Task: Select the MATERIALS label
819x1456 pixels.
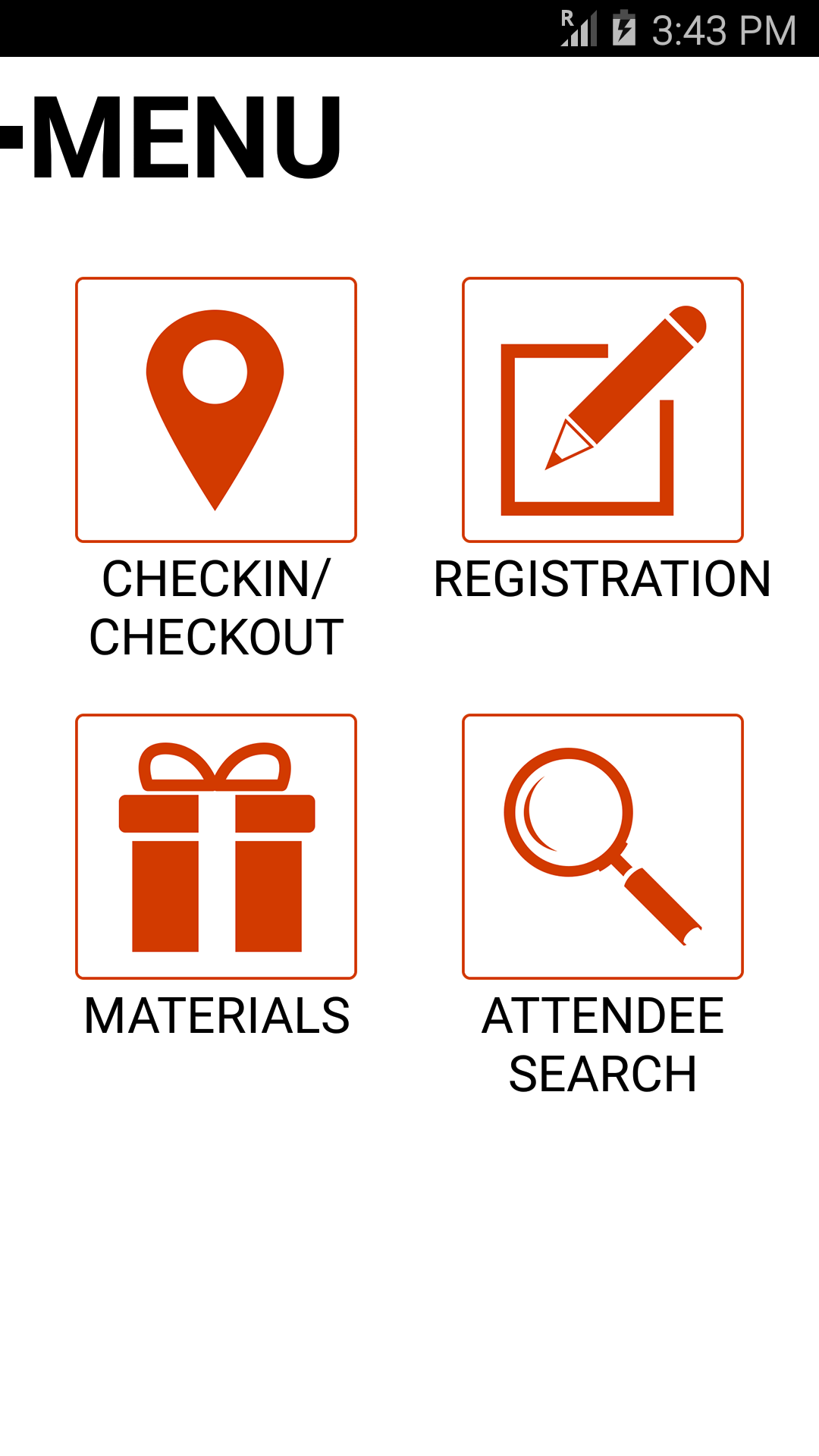Action: (216, 1016)
